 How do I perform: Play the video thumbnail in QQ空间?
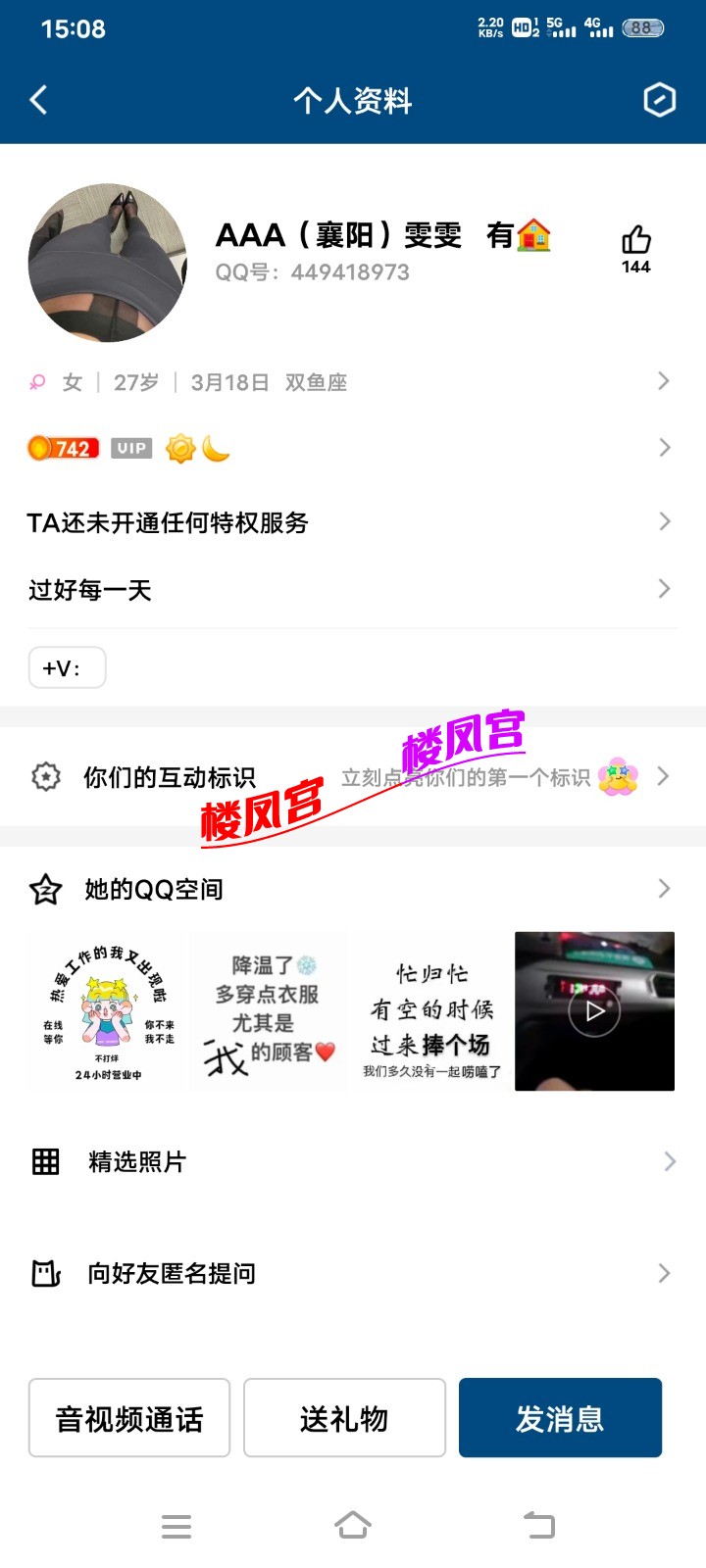[594, 1011]
